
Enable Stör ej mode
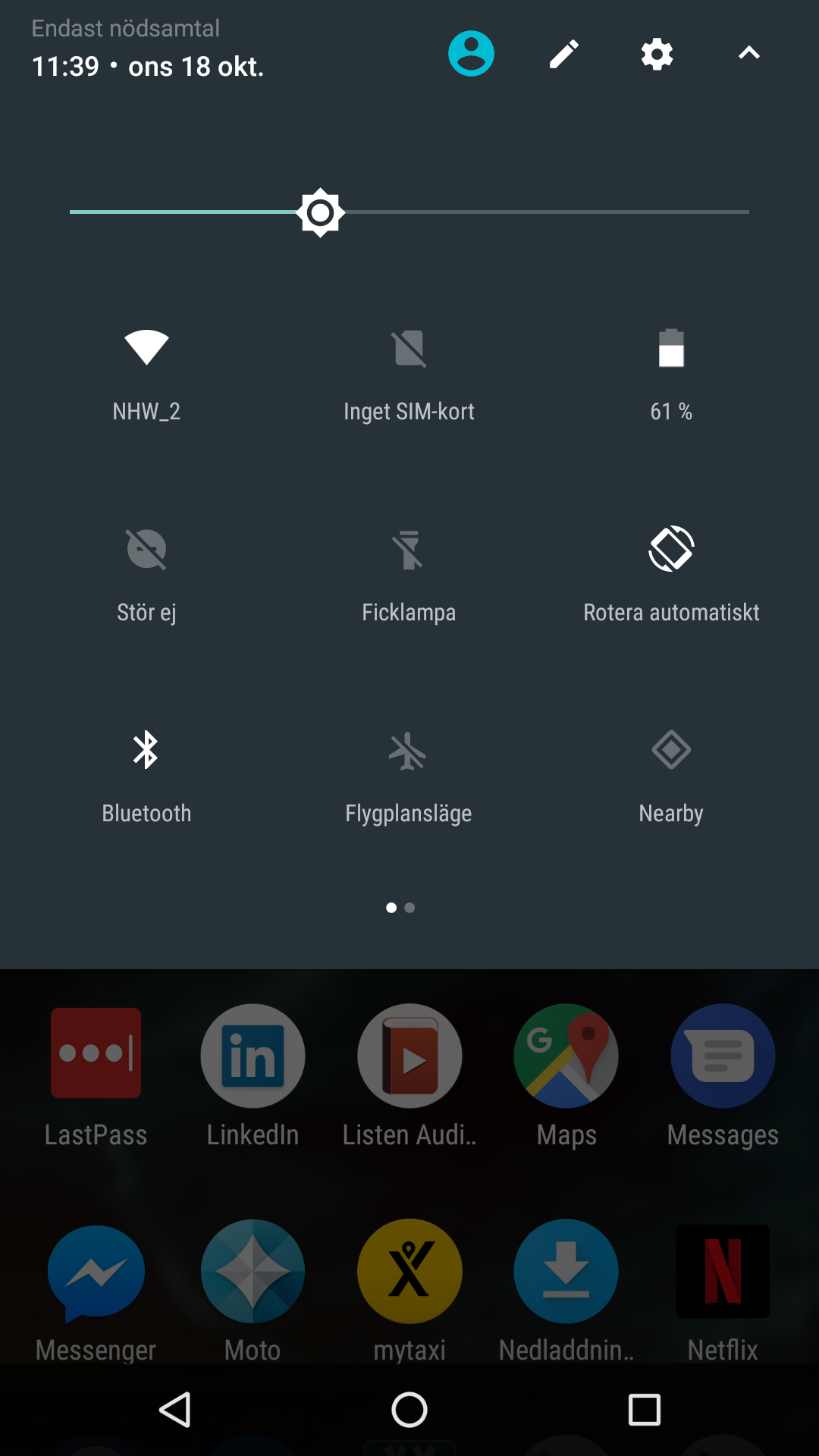pos(146,550)
